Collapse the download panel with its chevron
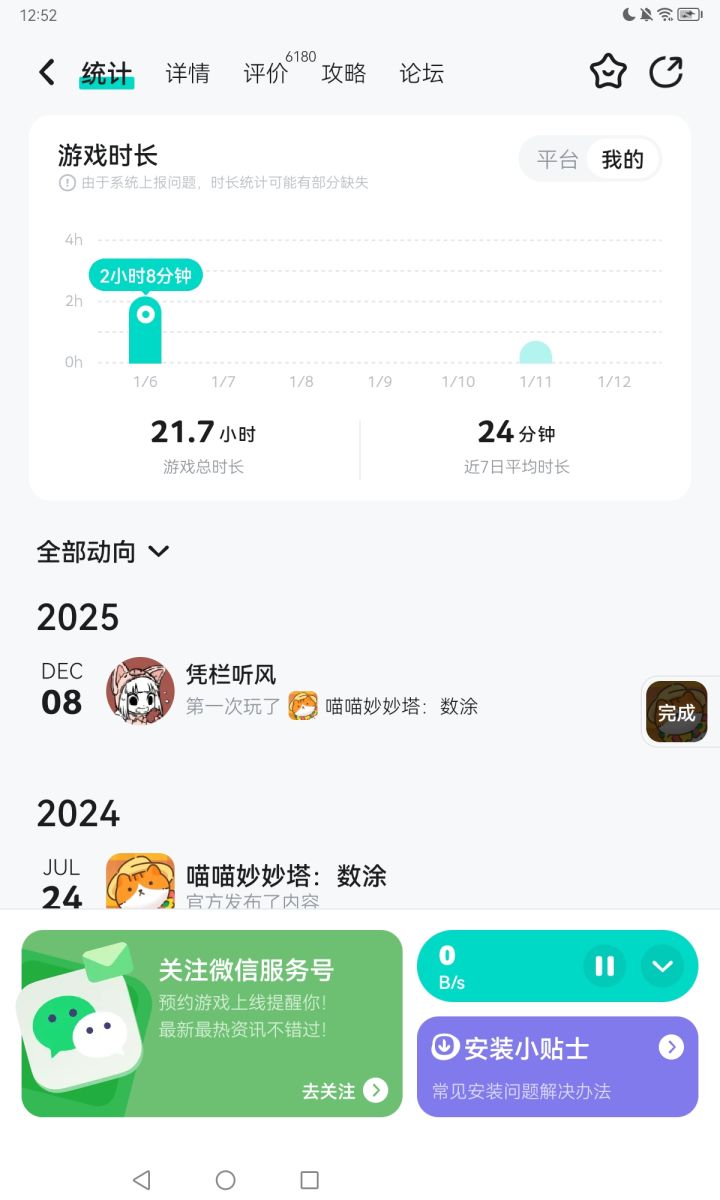This screenshot has width=720, height=1200. pyautogui.click(x=662, y=965)
